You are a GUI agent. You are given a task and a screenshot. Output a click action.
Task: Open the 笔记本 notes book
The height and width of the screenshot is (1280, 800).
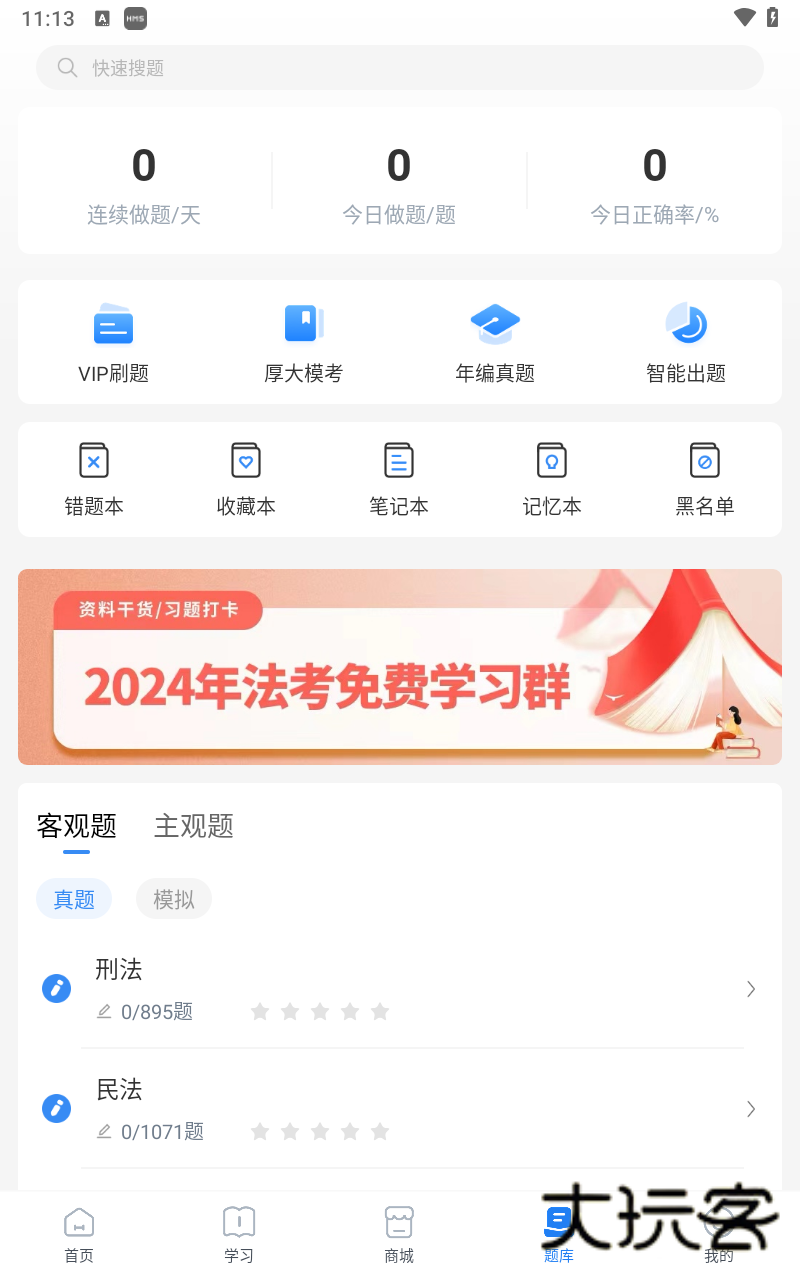coord(398,479)
